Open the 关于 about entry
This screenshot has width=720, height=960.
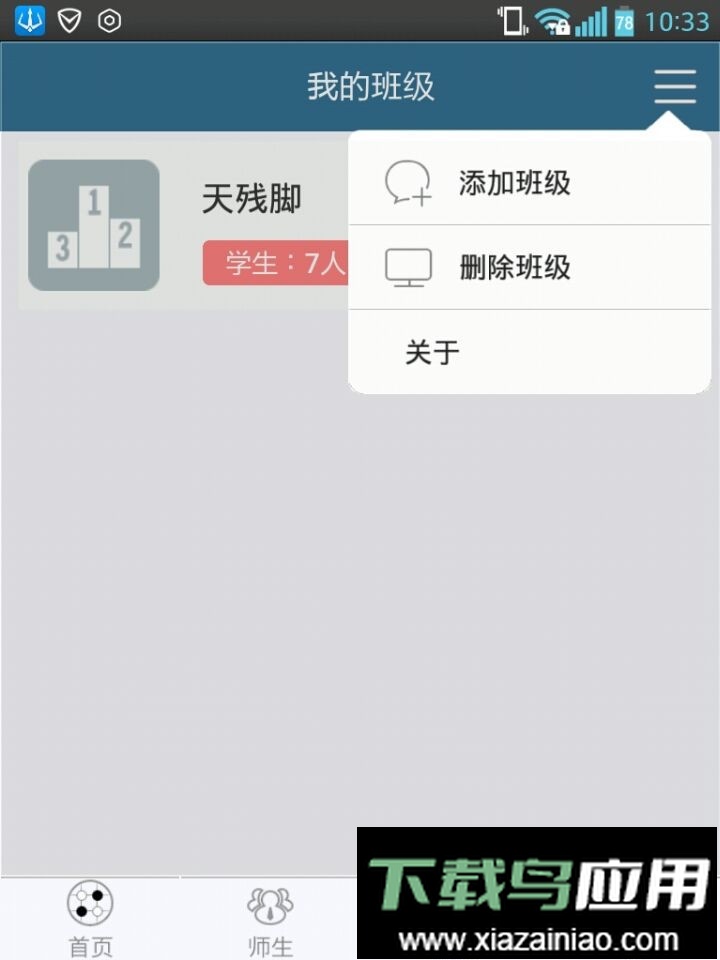click(432, 352)
